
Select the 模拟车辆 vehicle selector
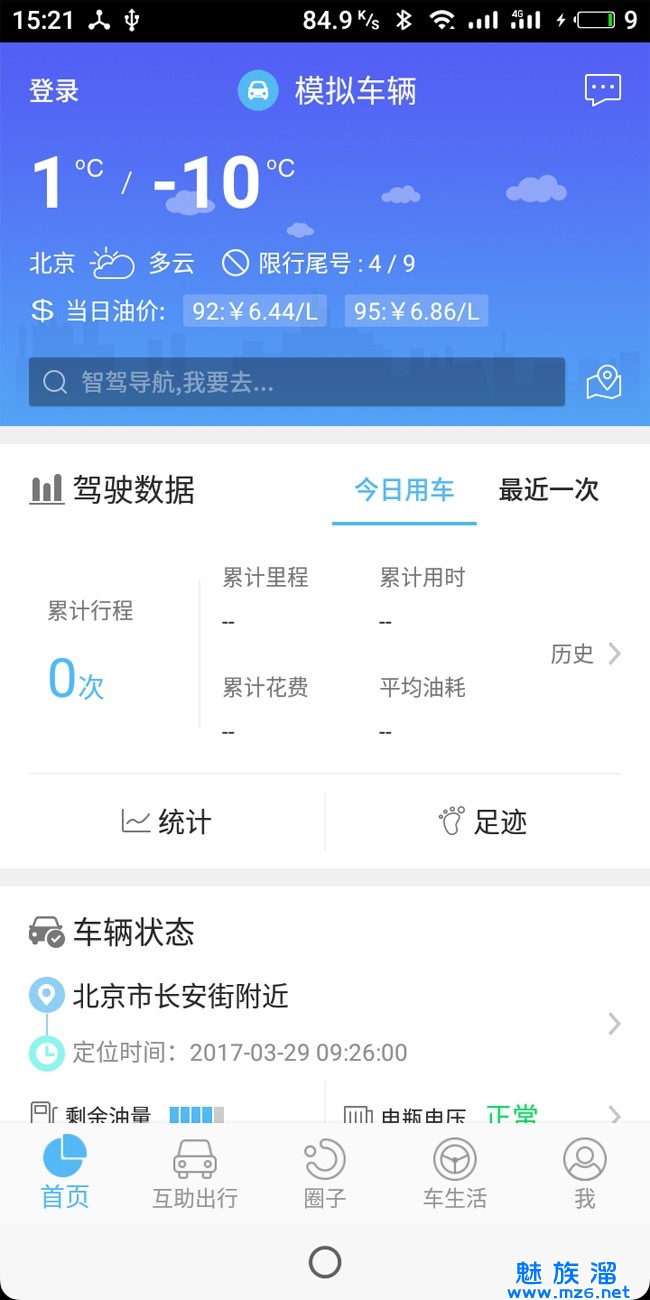(327, 91)
